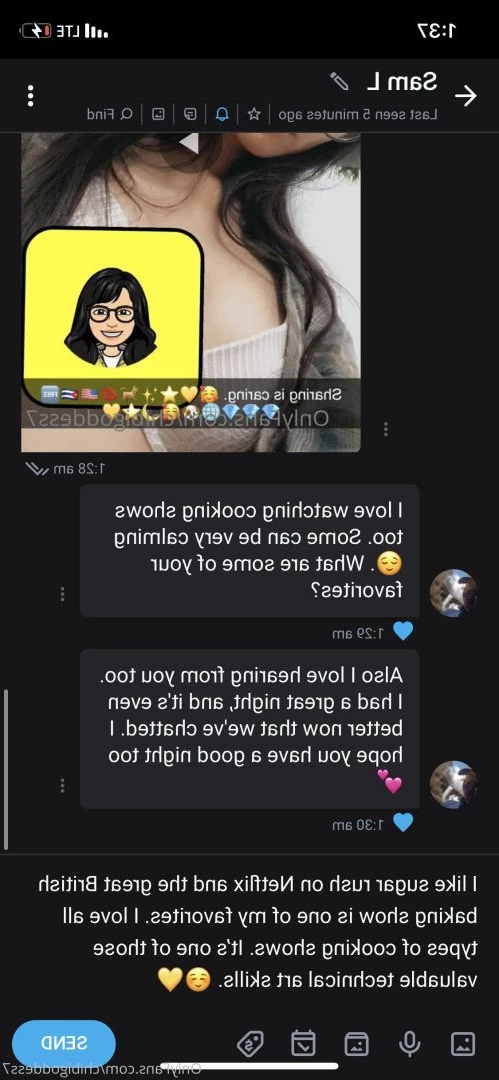Go back from Sam L chat
The width and height of the screenshot is (499, 1080).
click(467, 96)
